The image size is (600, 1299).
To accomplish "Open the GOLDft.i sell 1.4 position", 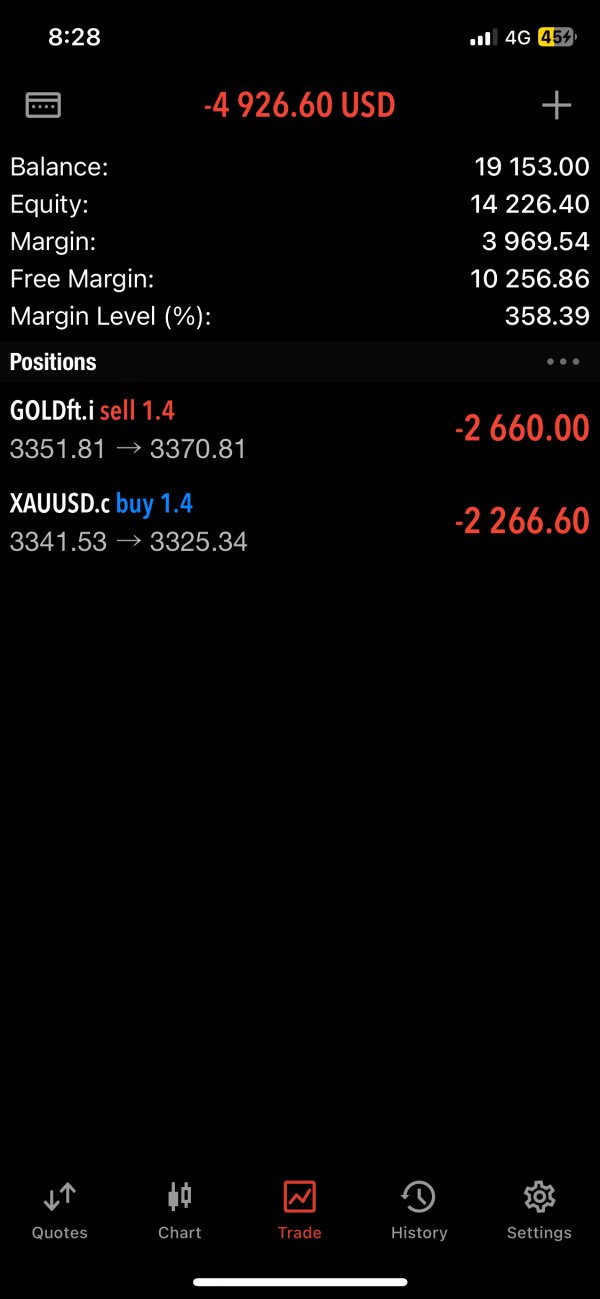I will (300, 429).
